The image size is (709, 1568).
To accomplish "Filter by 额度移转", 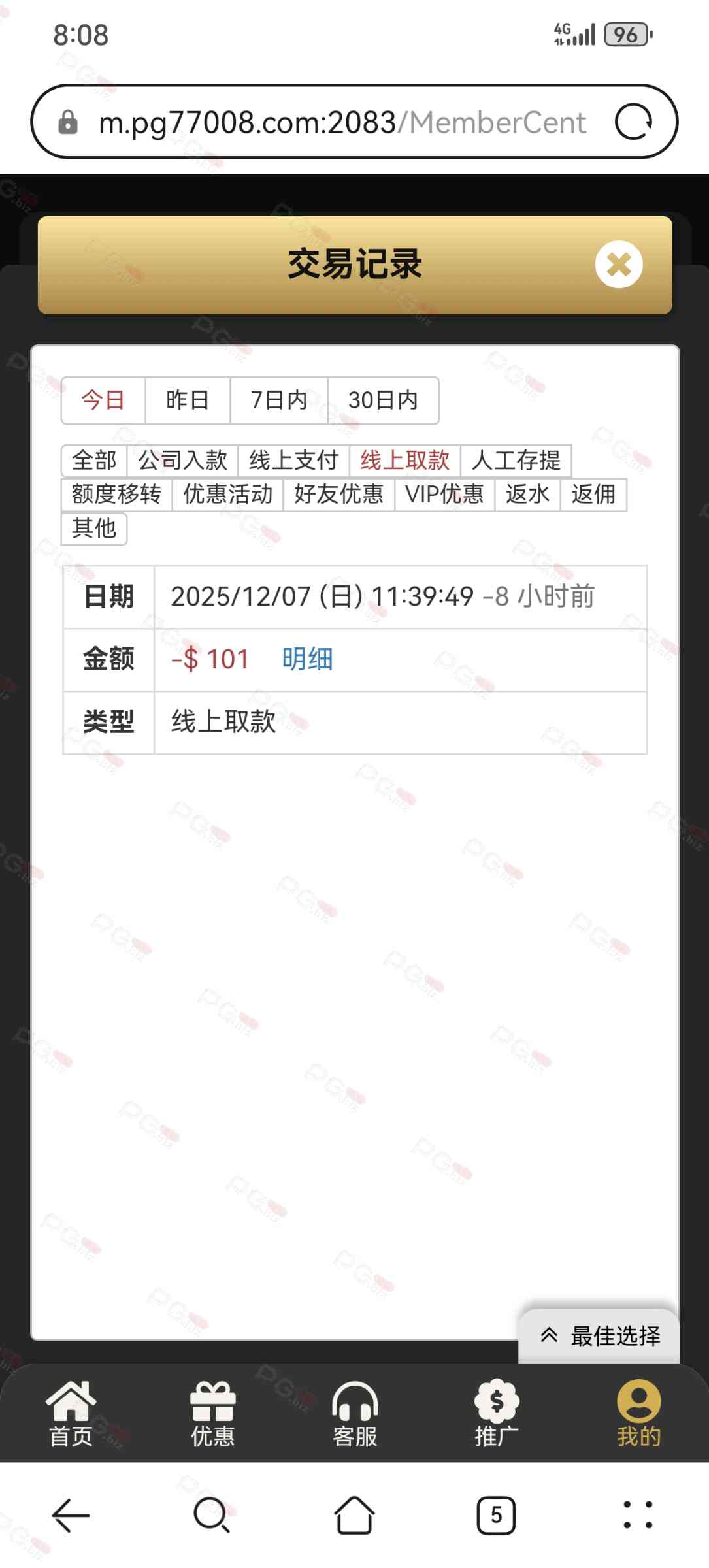I will [116, 495].
